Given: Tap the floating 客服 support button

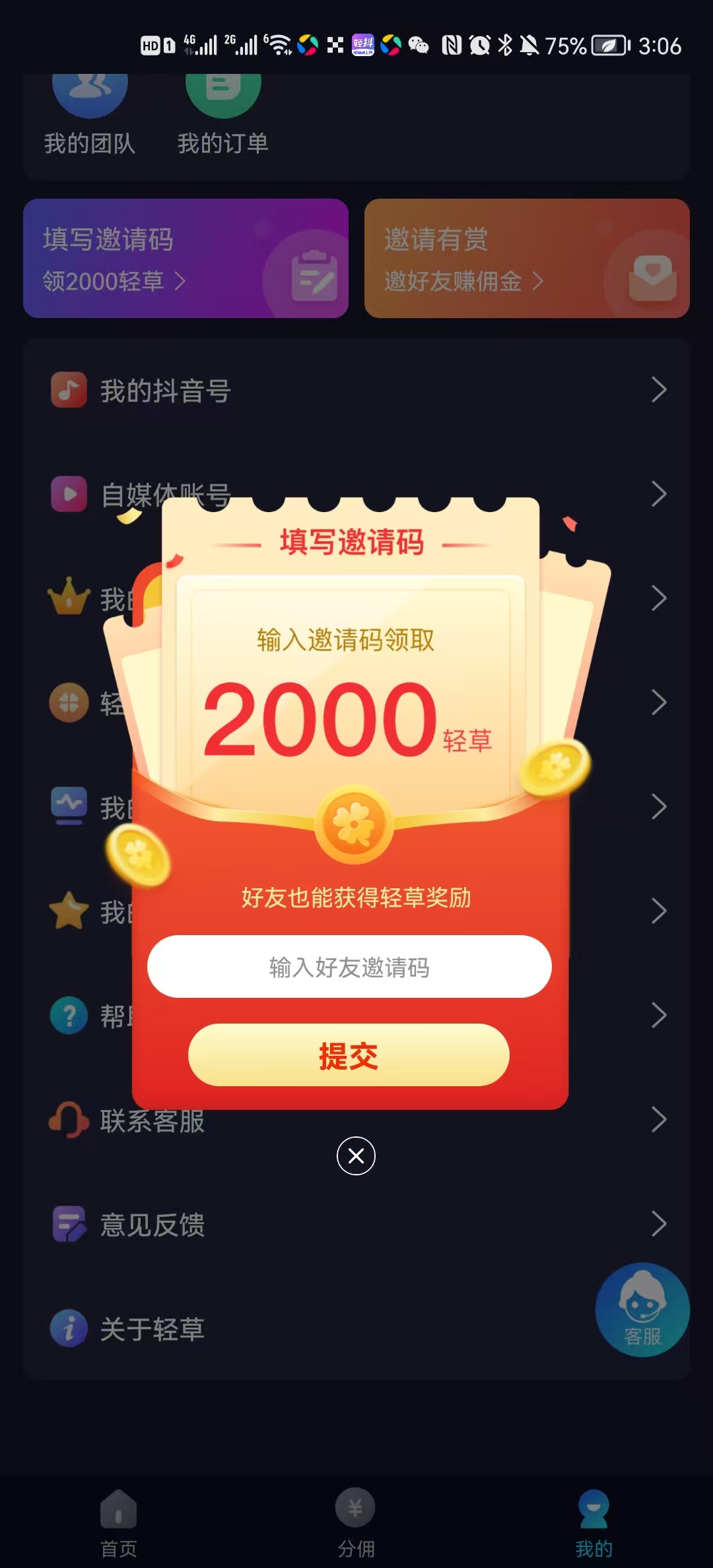Looking at the screenshot, I should coord(642,1310).
